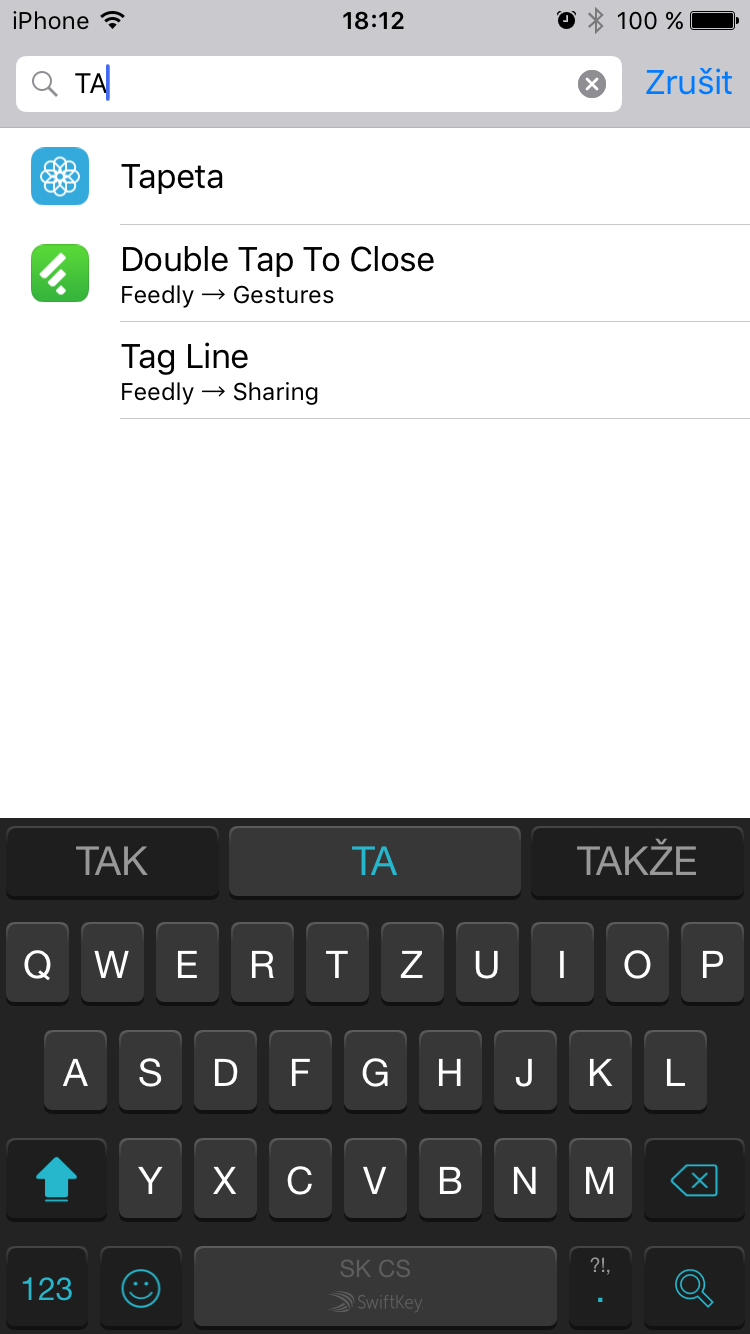Clear the search text field
This screenshot has width=750, height=1334.
coord(592,84)
